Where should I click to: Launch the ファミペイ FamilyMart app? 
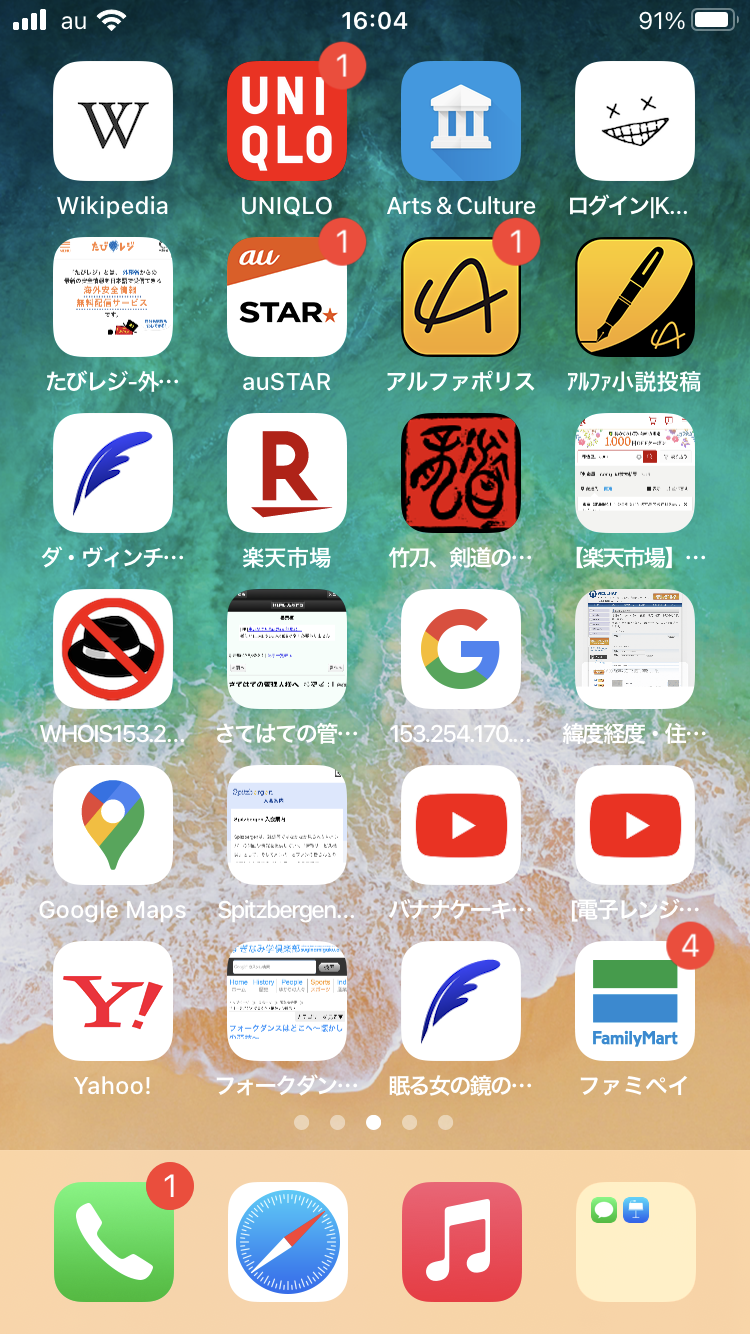click(x=635, y=1001)
